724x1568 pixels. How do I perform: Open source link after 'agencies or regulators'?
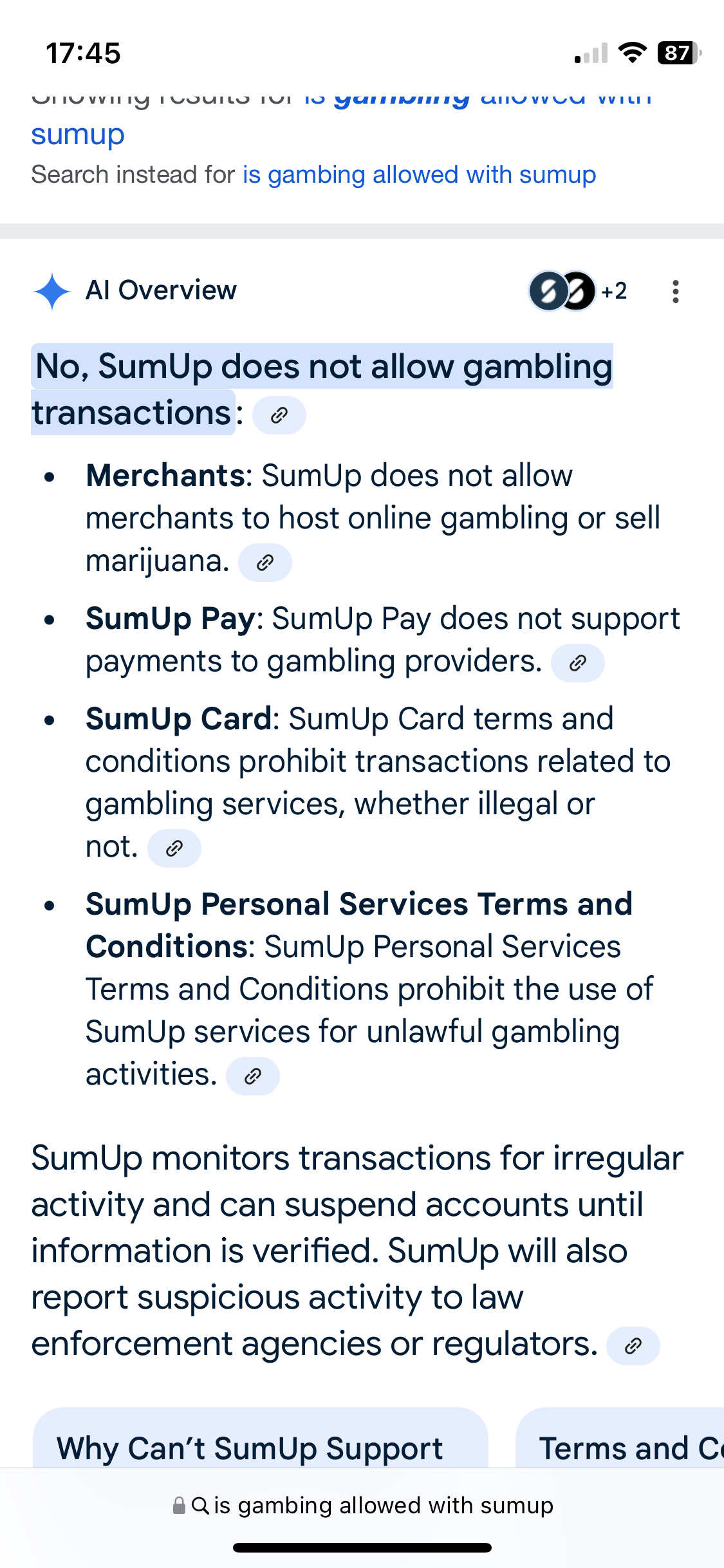pyautogui.click(x=633, y=1346)
